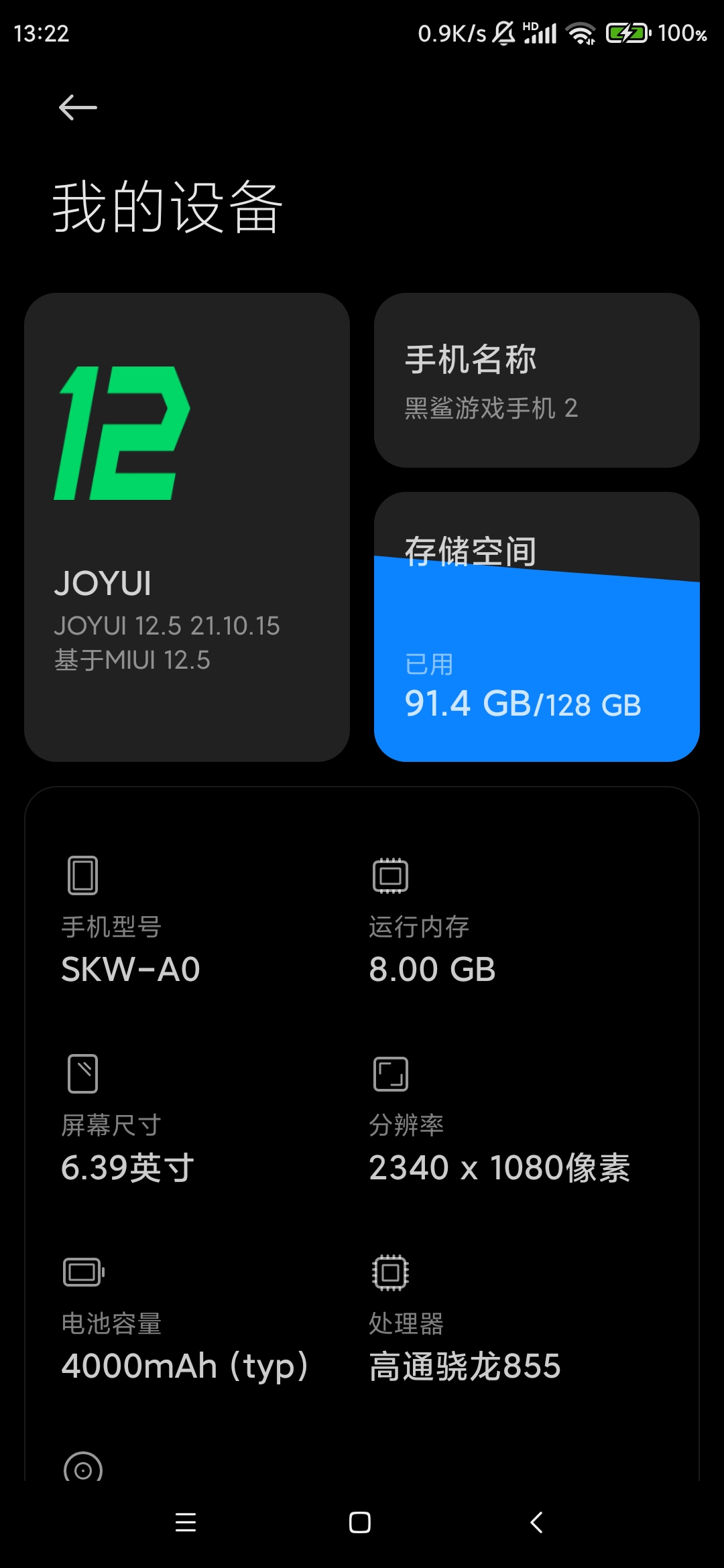Open the 存储空间 storage card
The image size is (724, 1568).
pyautogui.click(x=536, y=627)
